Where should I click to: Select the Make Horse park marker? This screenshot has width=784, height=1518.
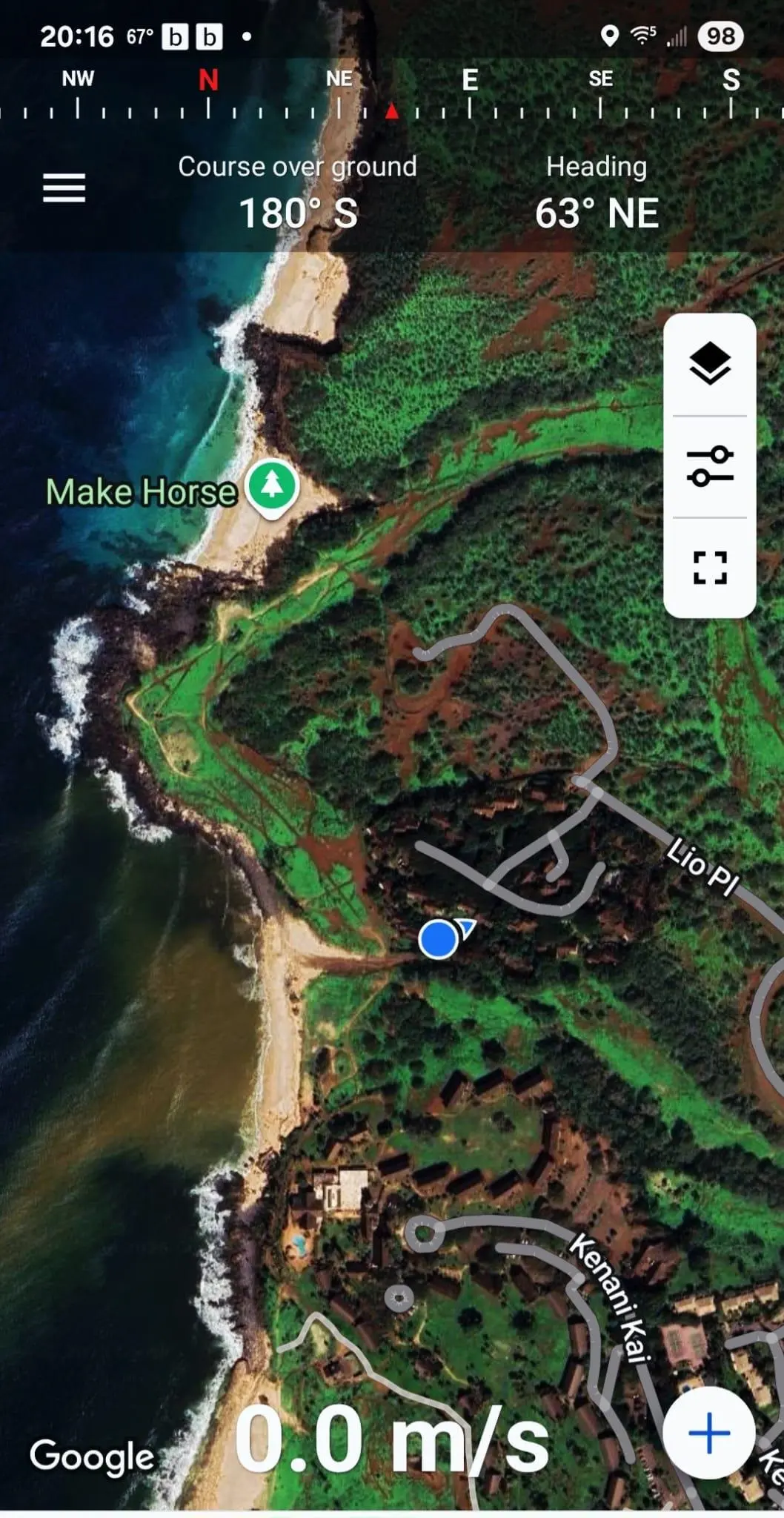click(272, 486)
